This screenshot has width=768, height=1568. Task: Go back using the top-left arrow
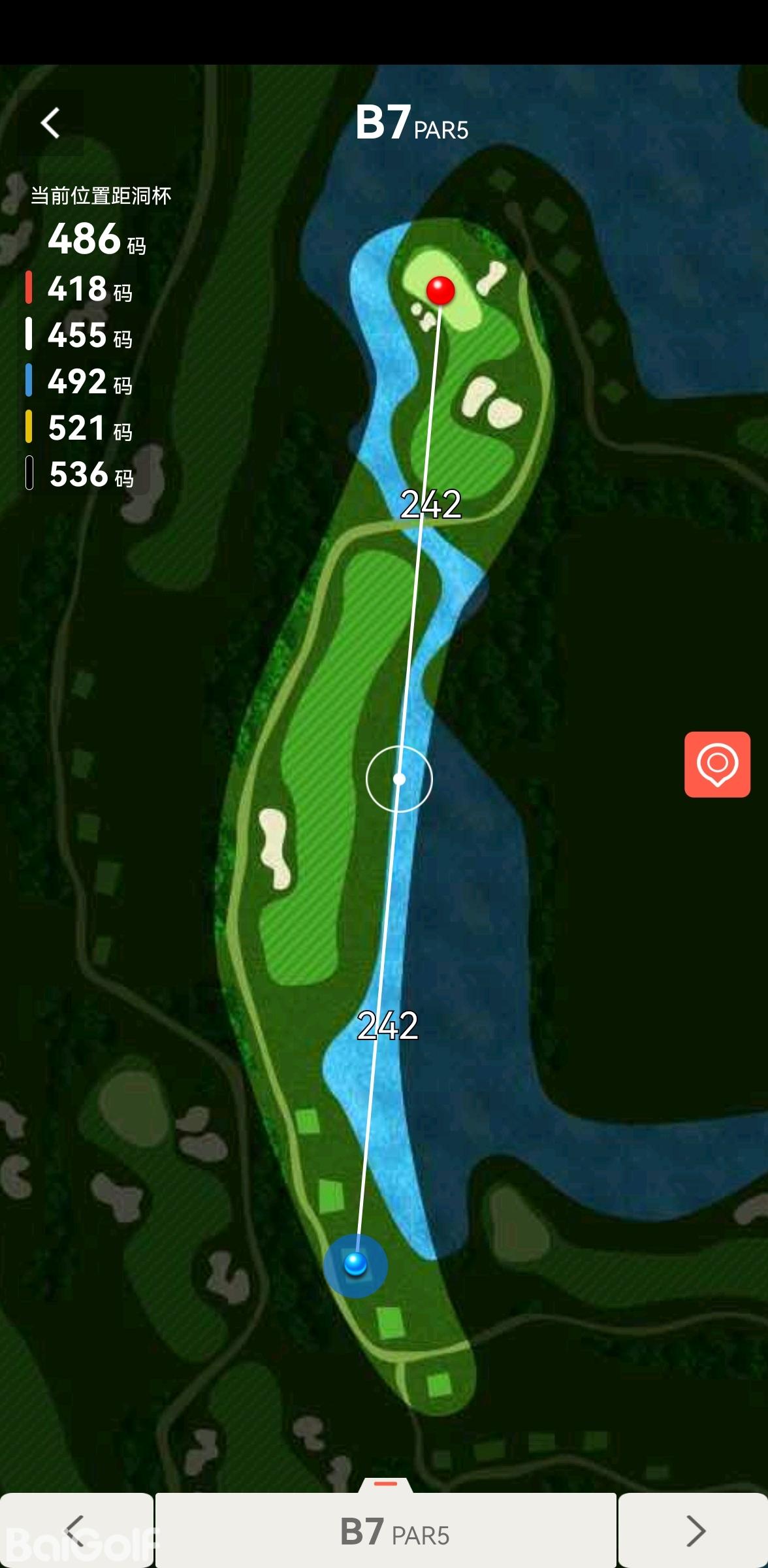tap(50, 123)
